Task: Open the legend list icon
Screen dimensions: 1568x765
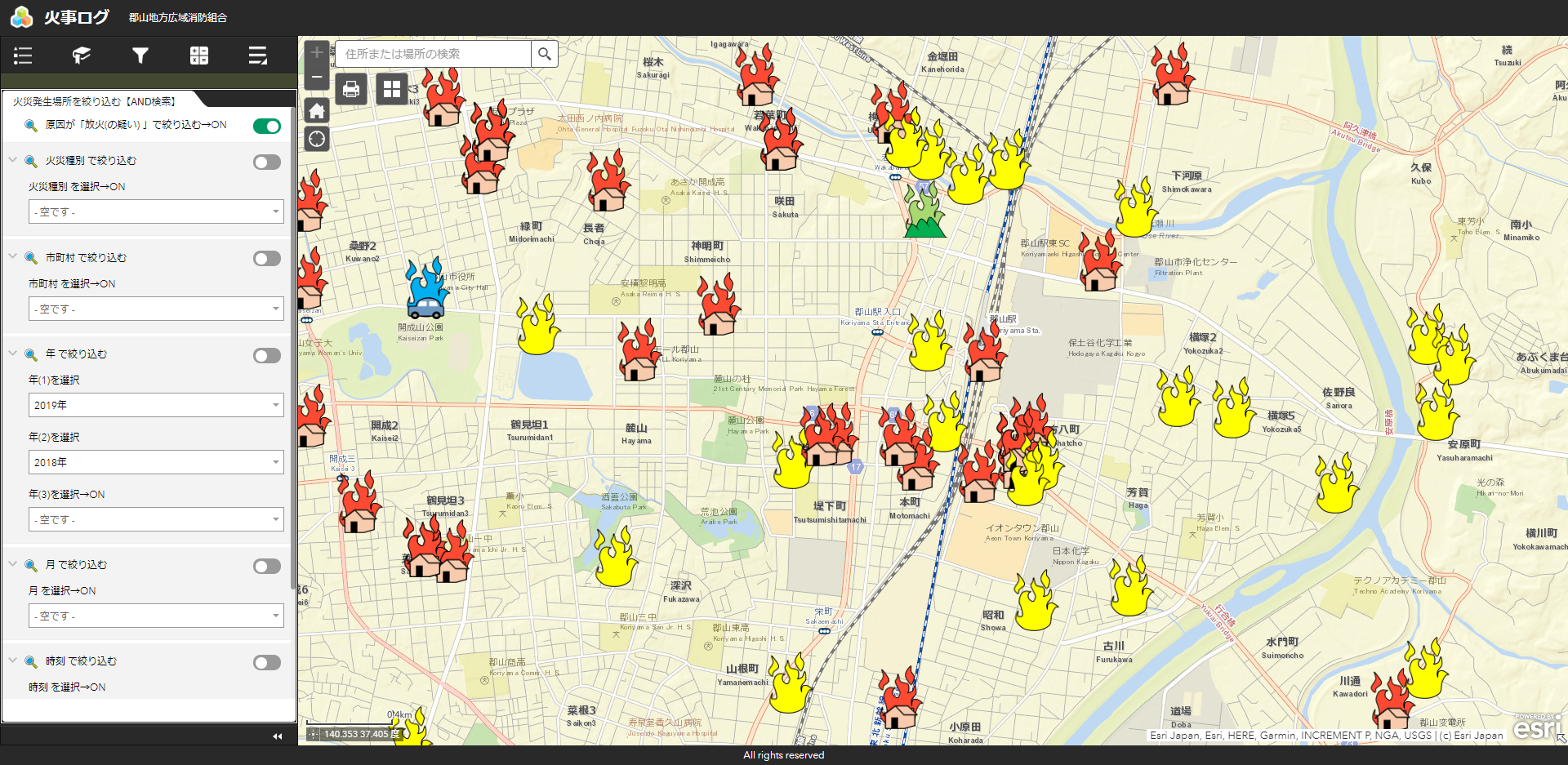Action: (23, 56)
